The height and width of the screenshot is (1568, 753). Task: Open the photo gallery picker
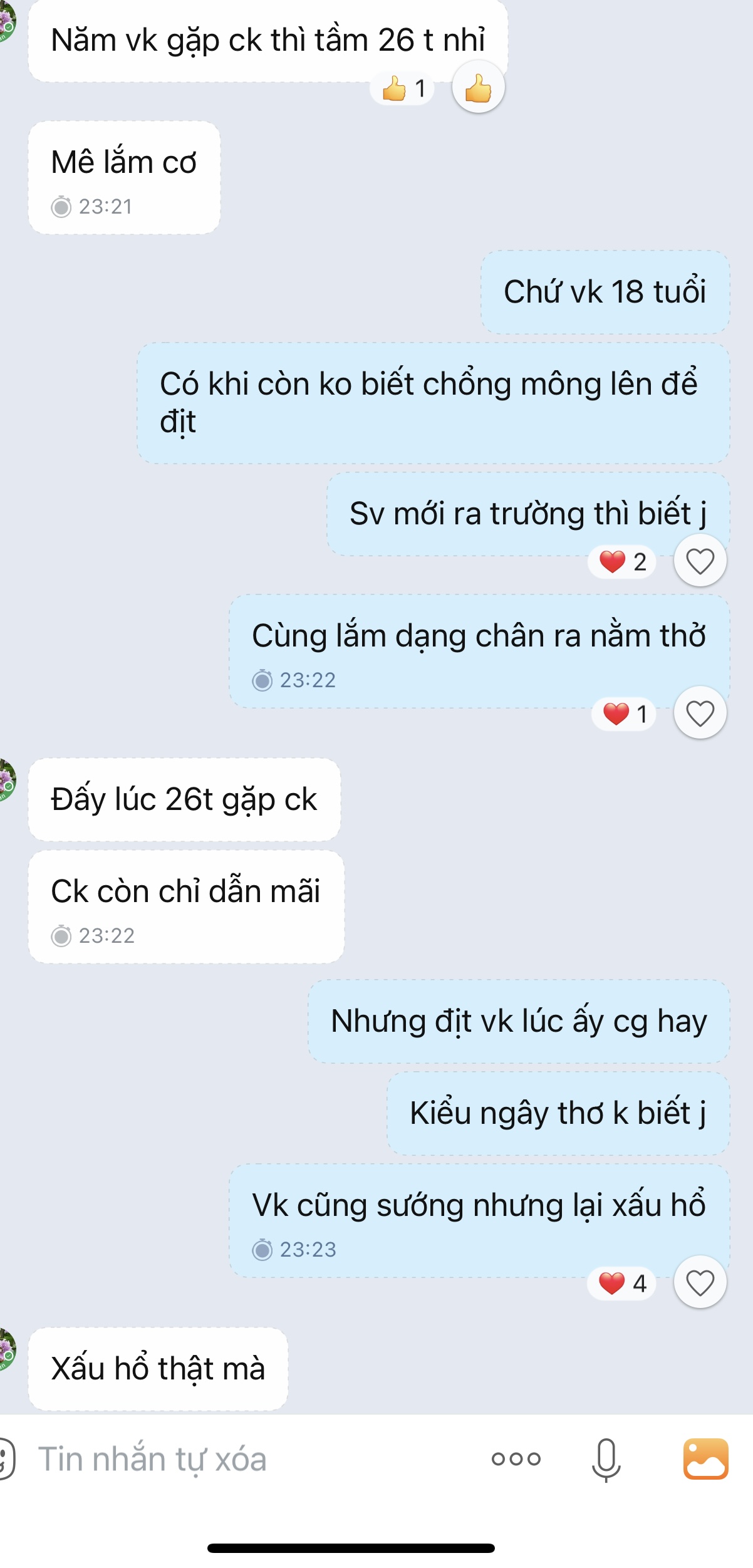click(705, 1459)
